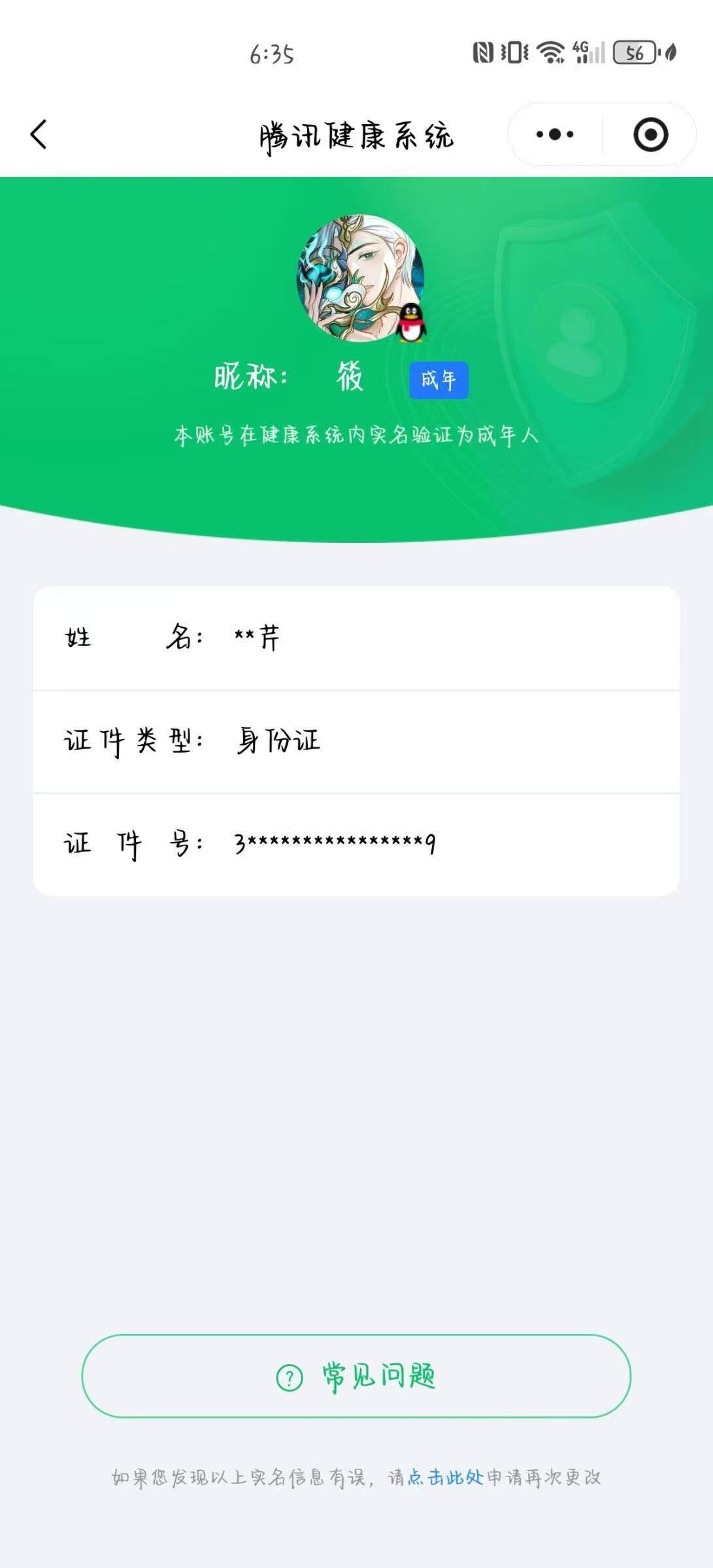Click the circular mini-program close icon

pyautogui.click(x=650, y=134)
